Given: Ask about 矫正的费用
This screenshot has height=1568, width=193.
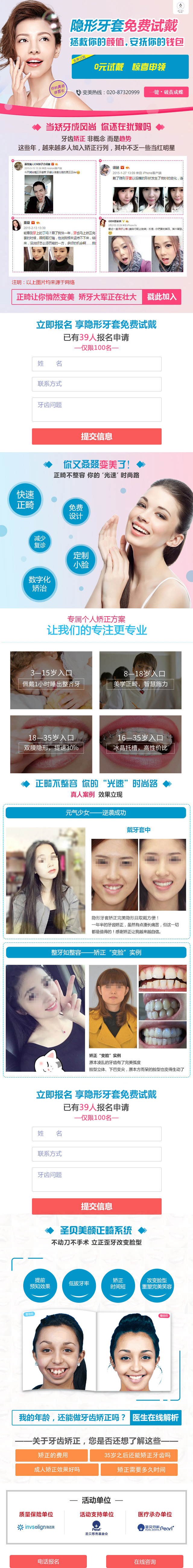Looking at the screenshot, I should pos(53,1455).
